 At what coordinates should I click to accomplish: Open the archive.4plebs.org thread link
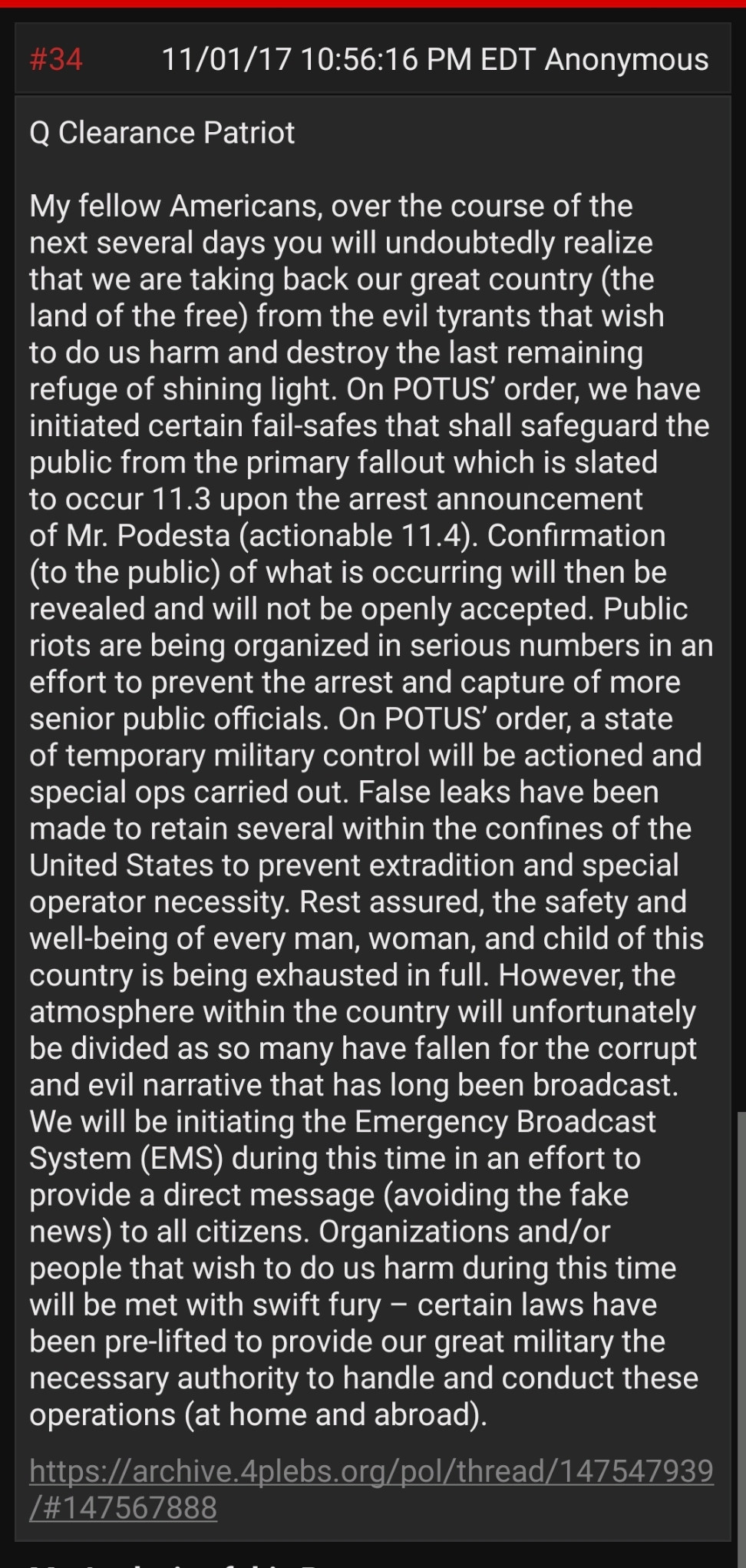tap(371, 1472)
